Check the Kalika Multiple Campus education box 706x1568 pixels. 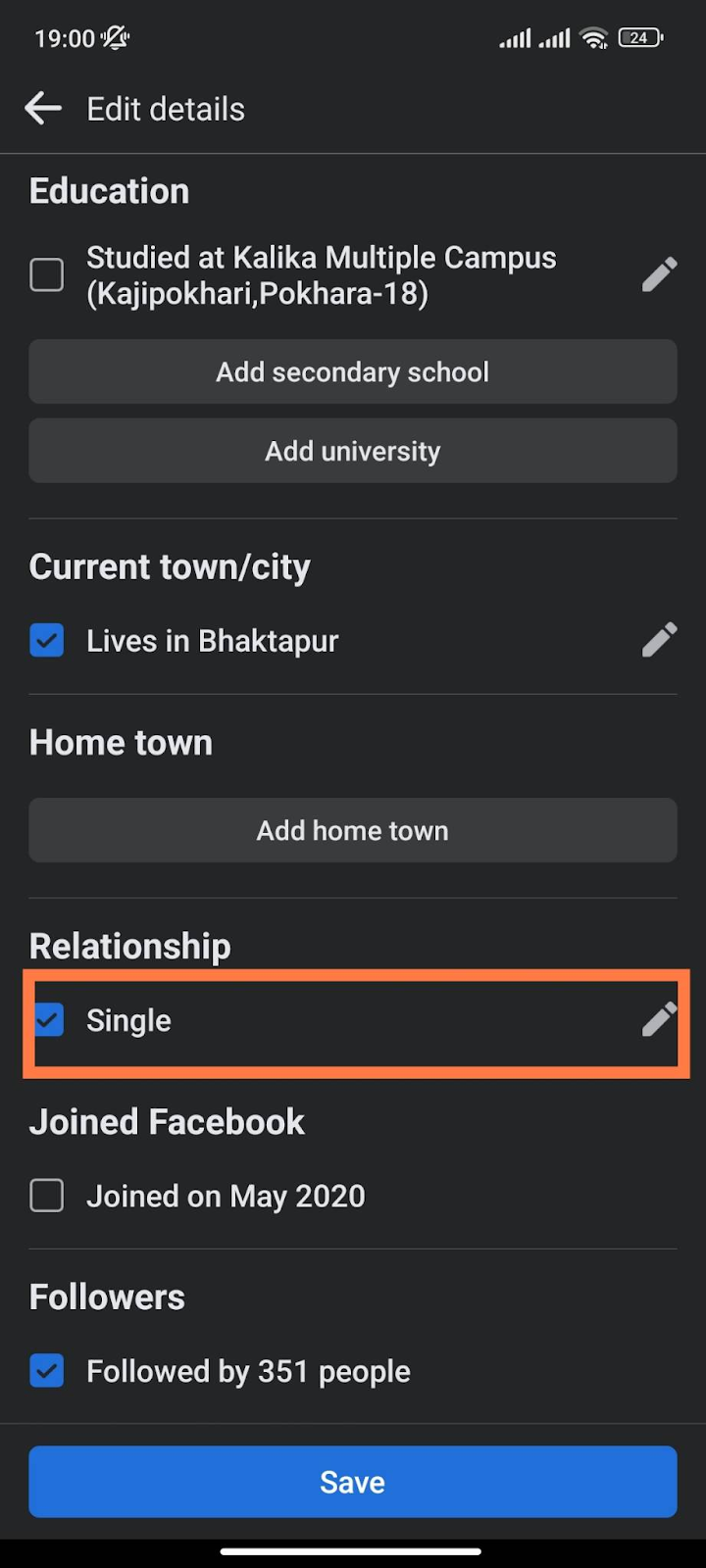(47, 275)
